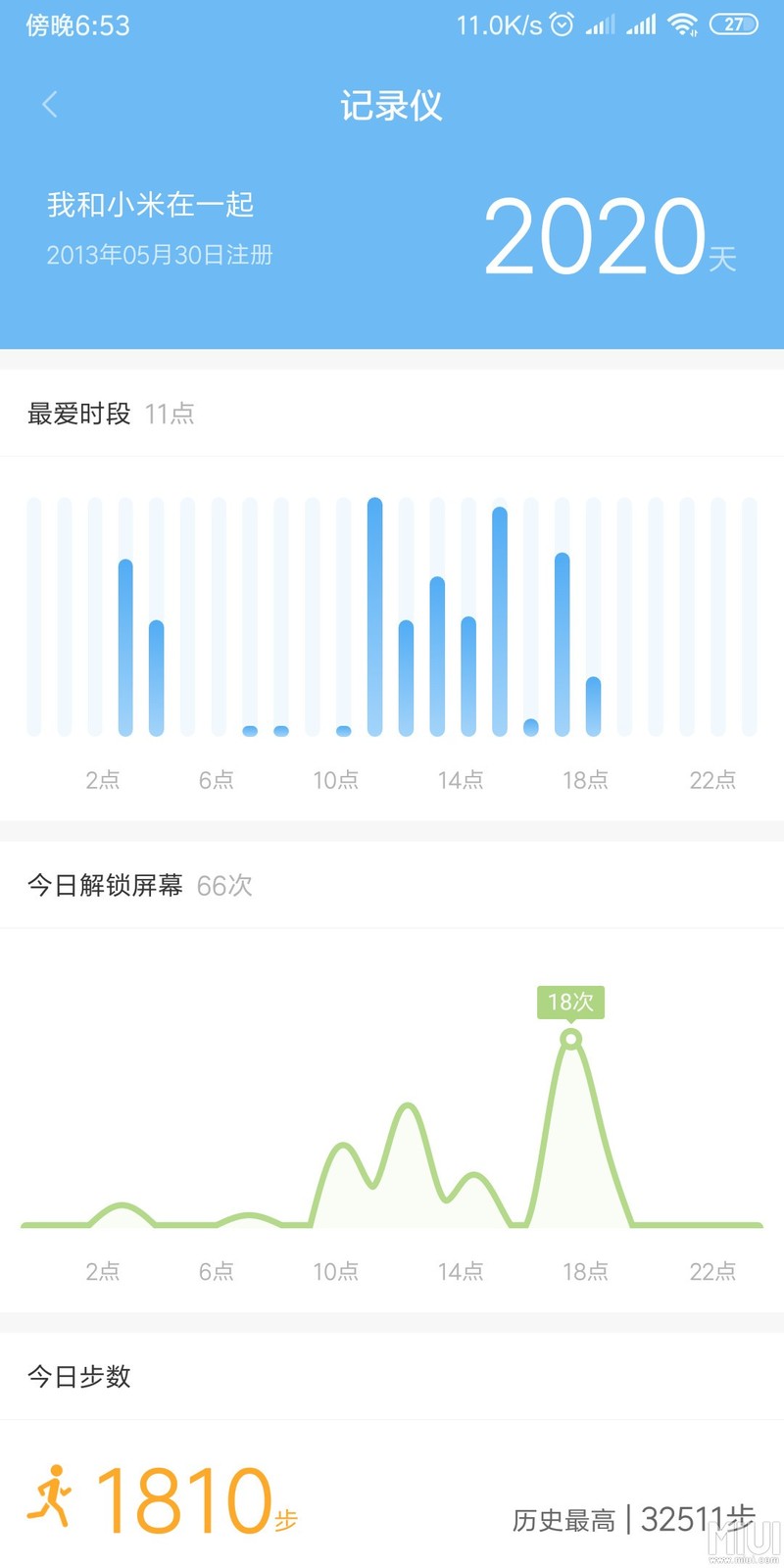Tap the 2013年05月30日注册 registration text
The width and height of the screenshot is (784, 1568).
click(x=161, y=255)
